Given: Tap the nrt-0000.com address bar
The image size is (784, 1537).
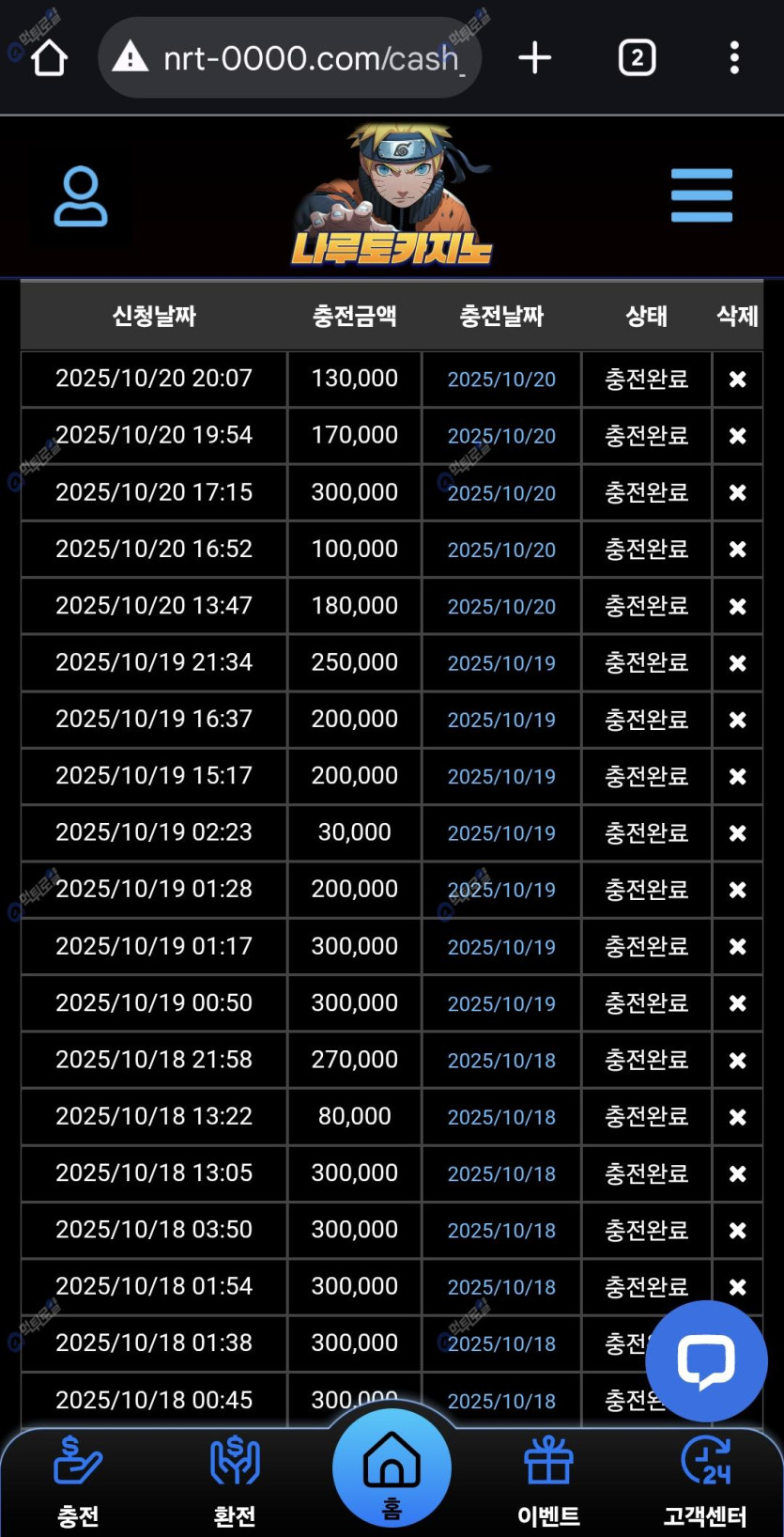Looking at the screenshot, I should [291, 58].
